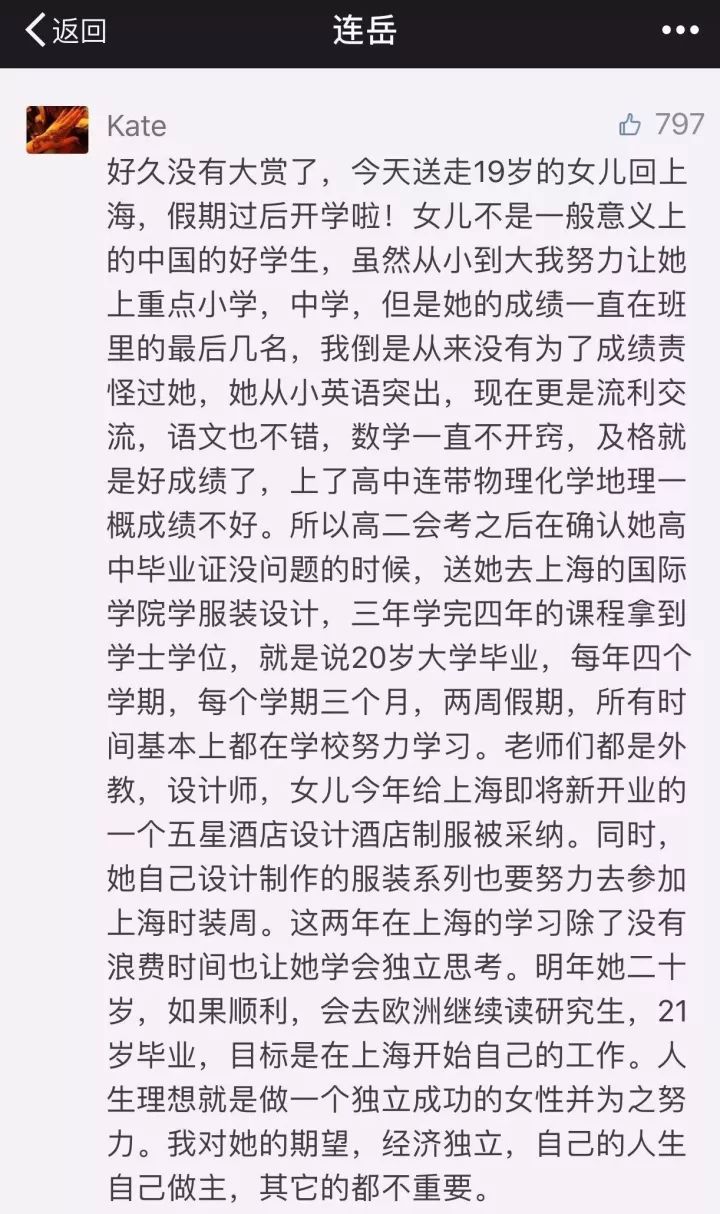
Task: Go back using the 返回 button
Action: 64,31
